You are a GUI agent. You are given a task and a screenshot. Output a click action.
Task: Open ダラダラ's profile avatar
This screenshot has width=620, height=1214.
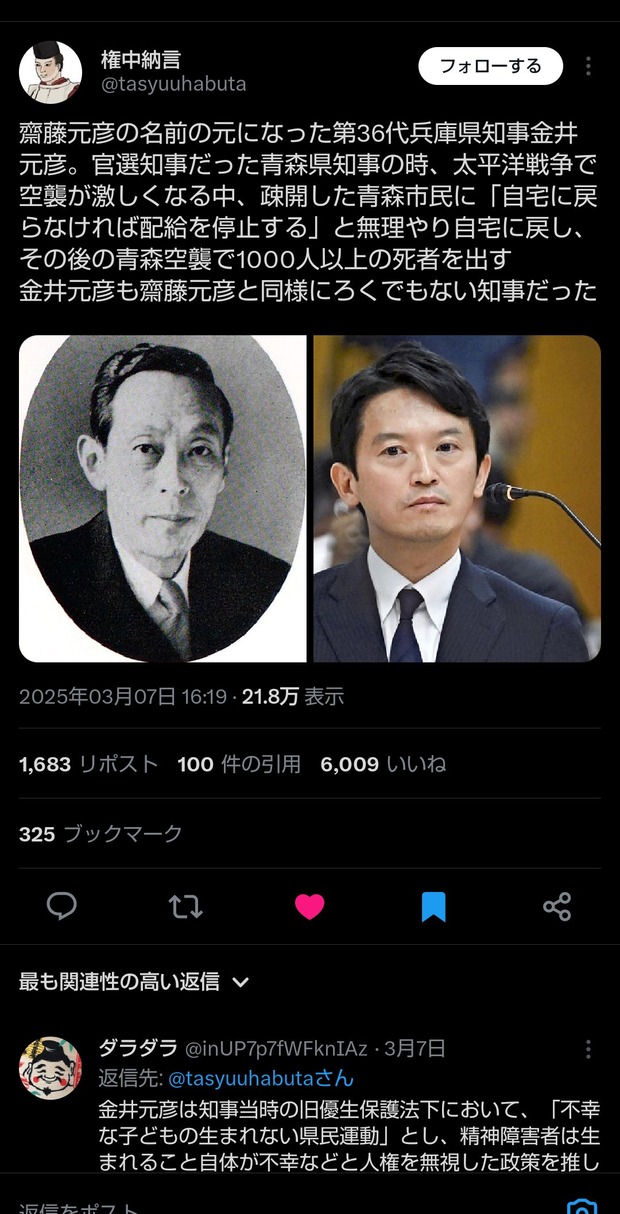(50, 1068)
